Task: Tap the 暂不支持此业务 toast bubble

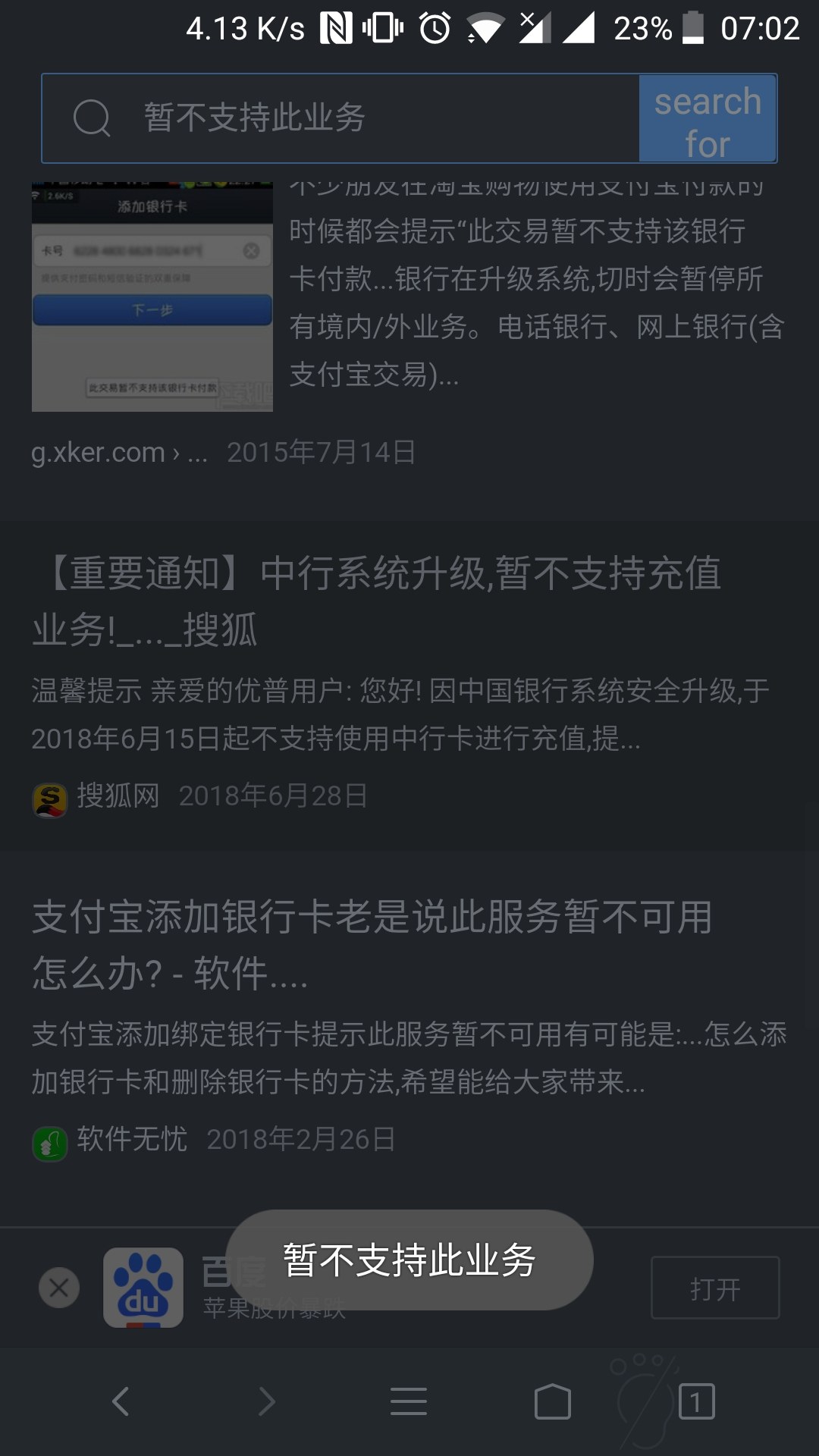Action: tap(409, 1259)
